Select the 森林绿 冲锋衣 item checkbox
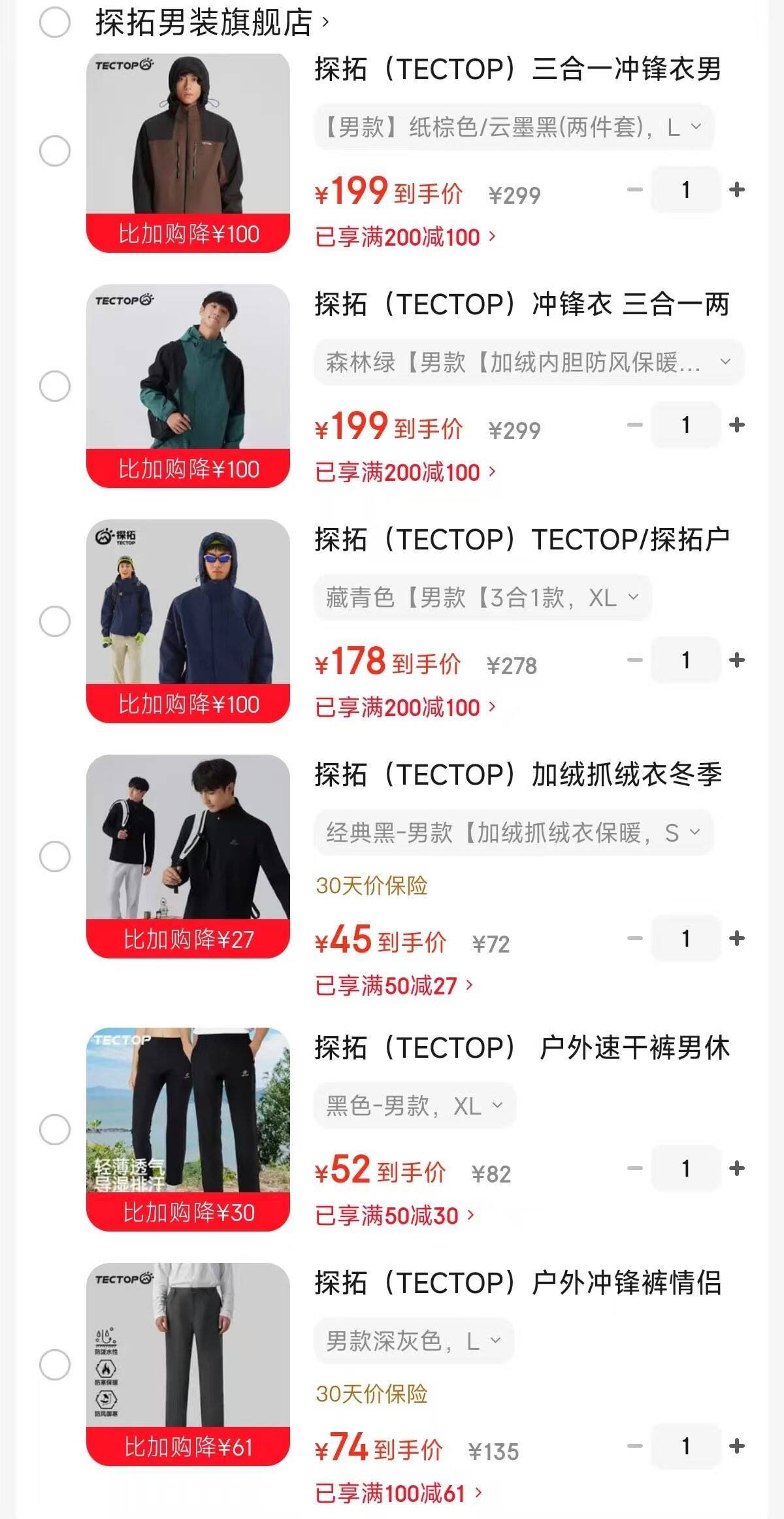The image size is (784, 1519). point(55,386)
